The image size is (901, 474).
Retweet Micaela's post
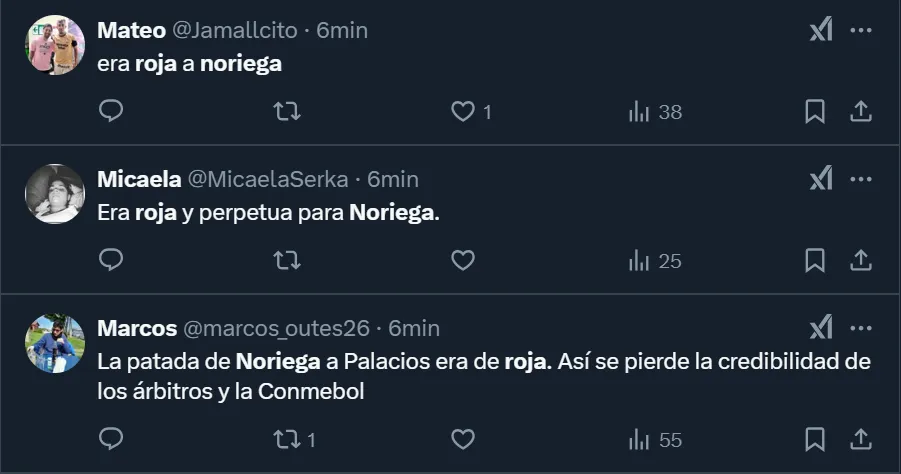287,261
